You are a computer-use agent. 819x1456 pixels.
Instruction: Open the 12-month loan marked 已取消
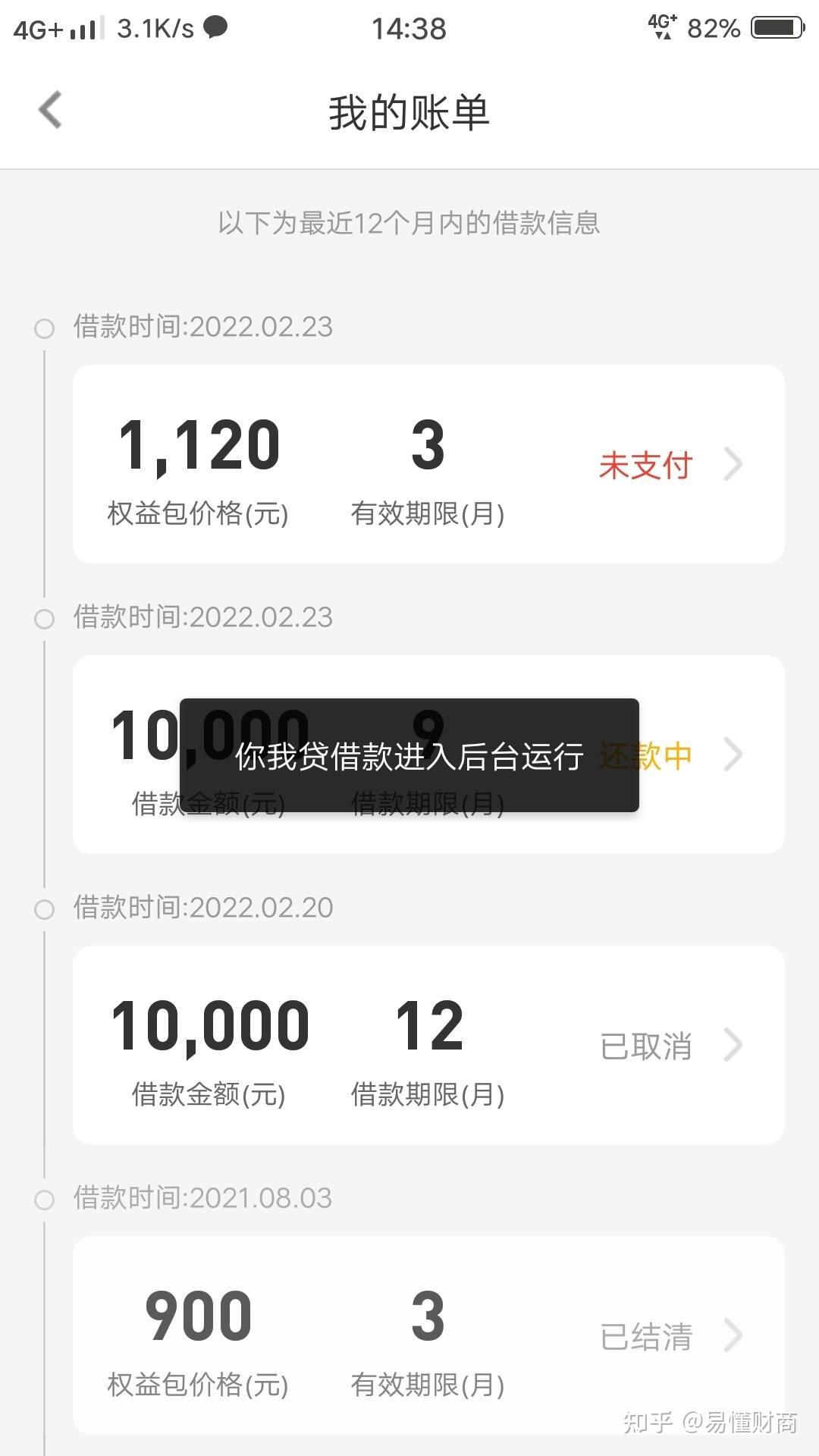428,1045
